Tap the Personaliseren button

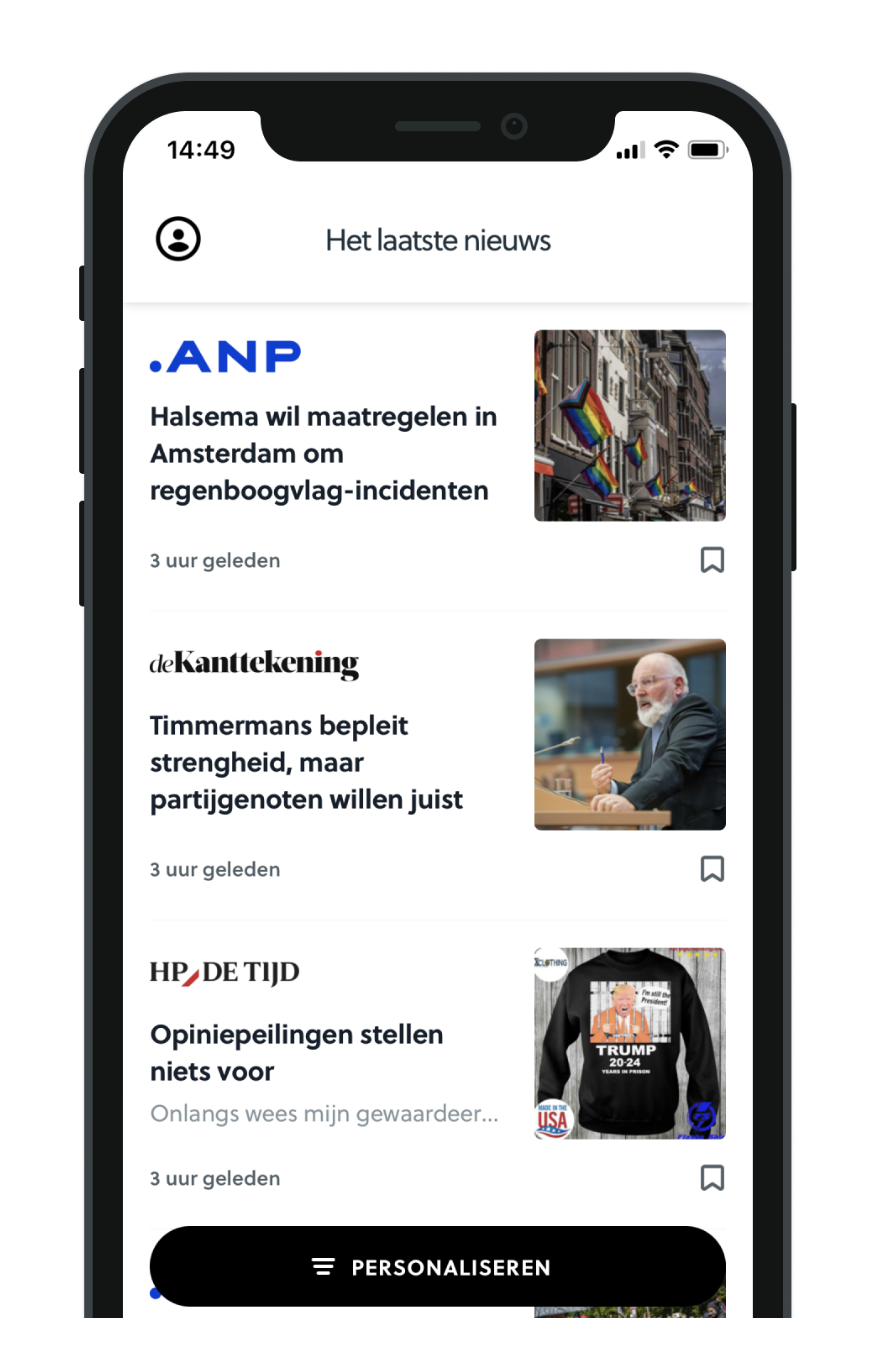437,1267
